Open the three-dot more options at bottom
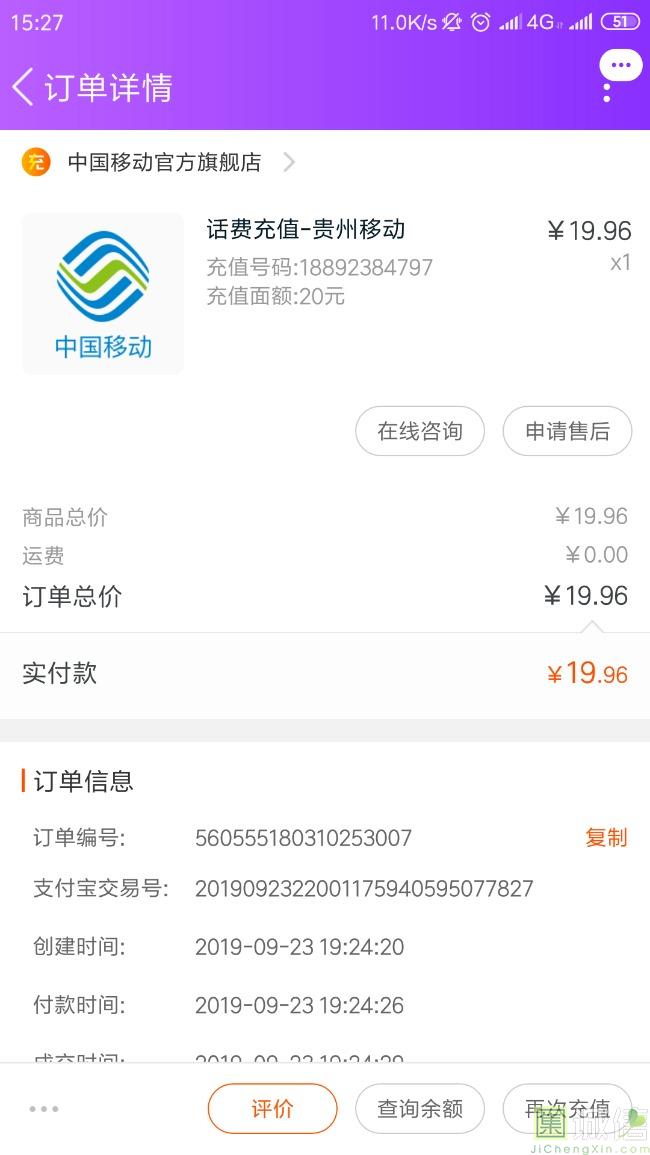 [44, 1109]
